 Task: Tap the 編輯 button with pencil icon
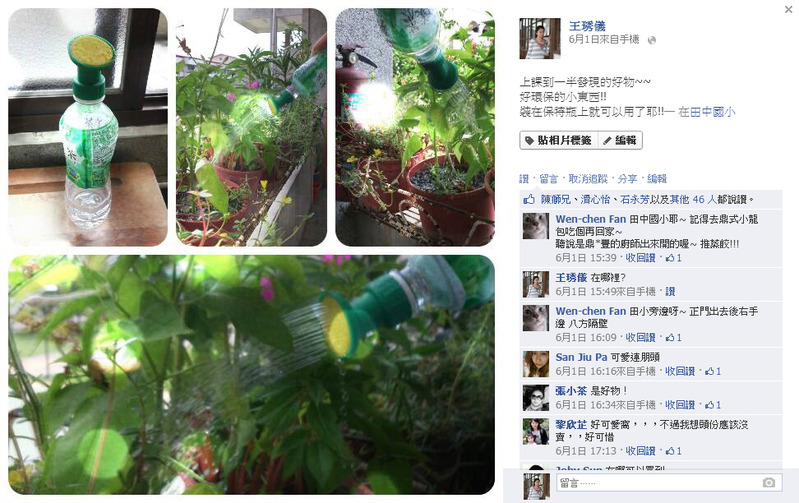click(x=622, y=141)
